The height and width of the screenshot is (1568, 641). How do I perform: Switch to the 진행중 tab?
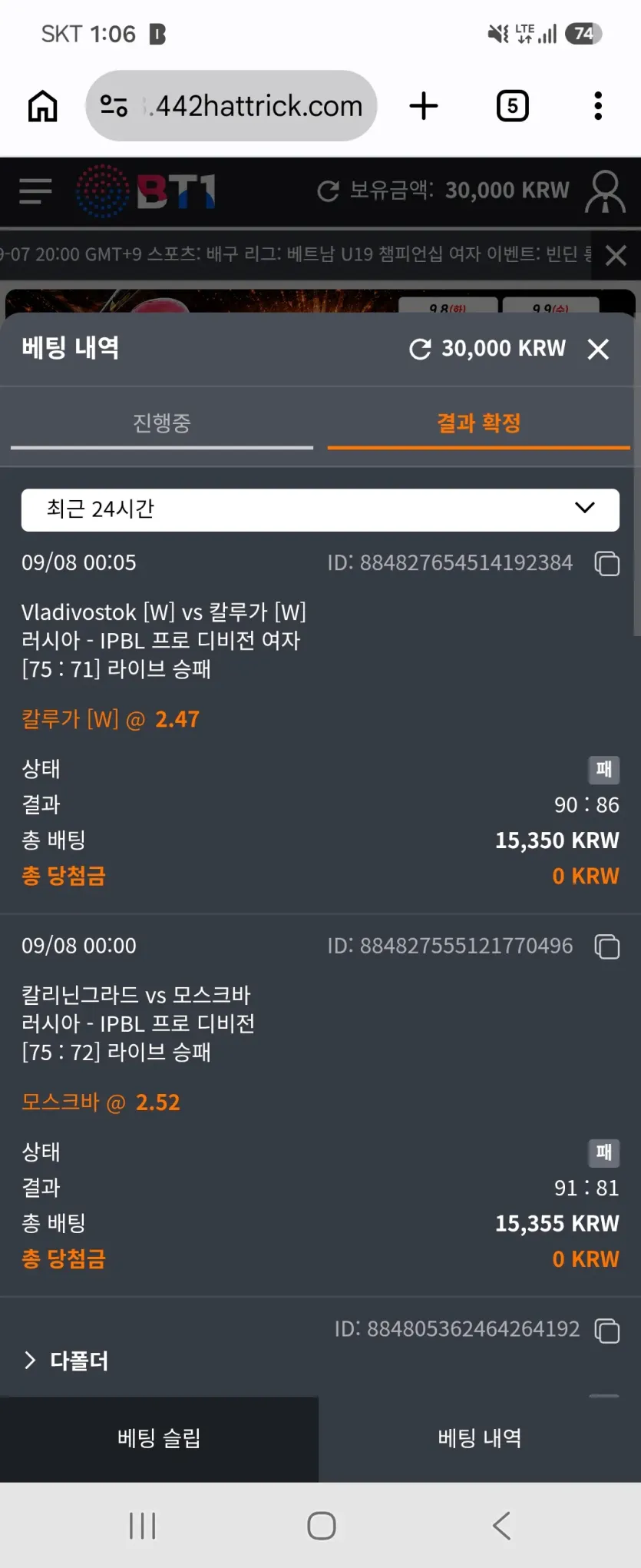point(162,423)
